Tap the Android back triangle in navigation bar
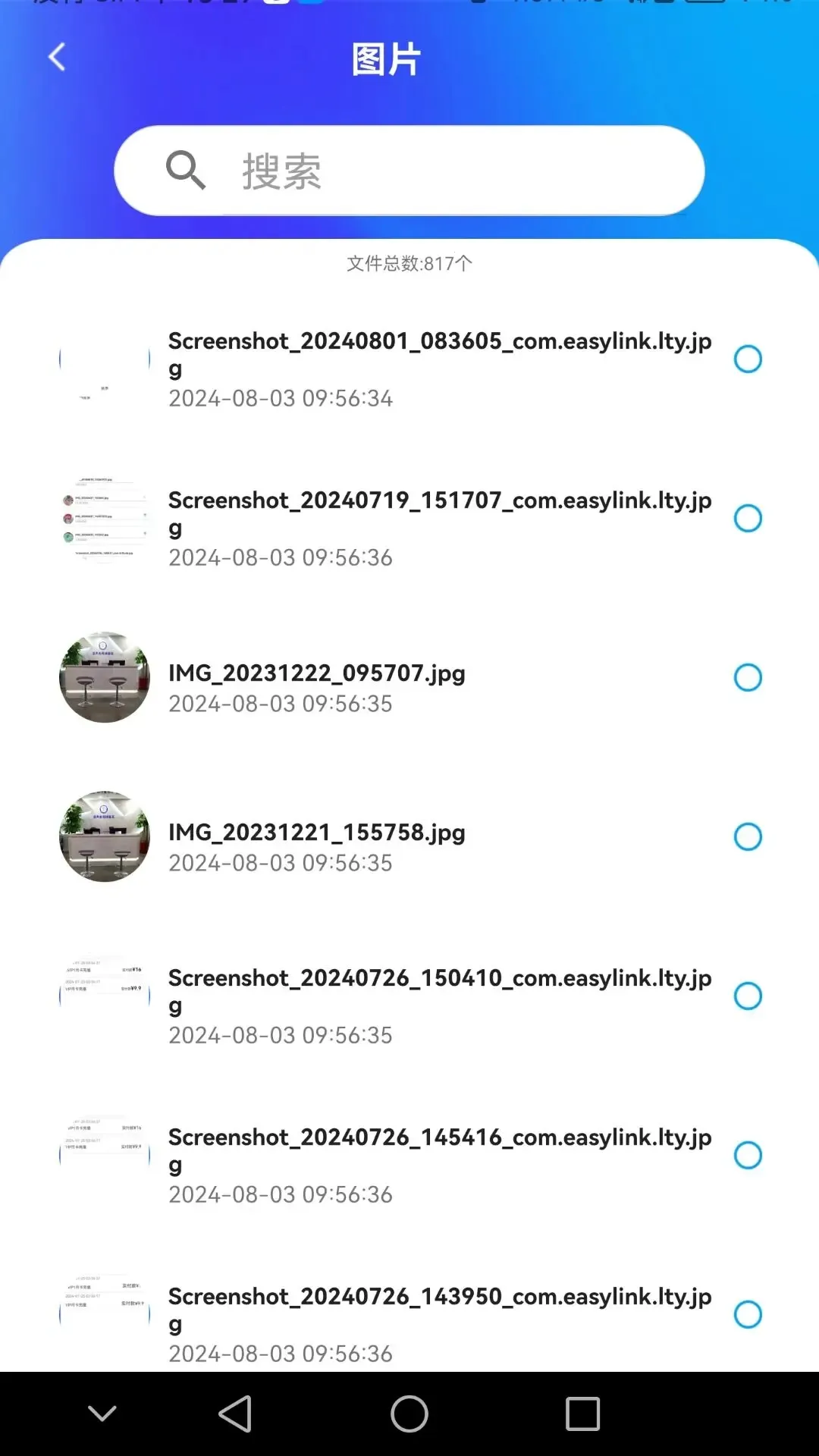 236,1413
